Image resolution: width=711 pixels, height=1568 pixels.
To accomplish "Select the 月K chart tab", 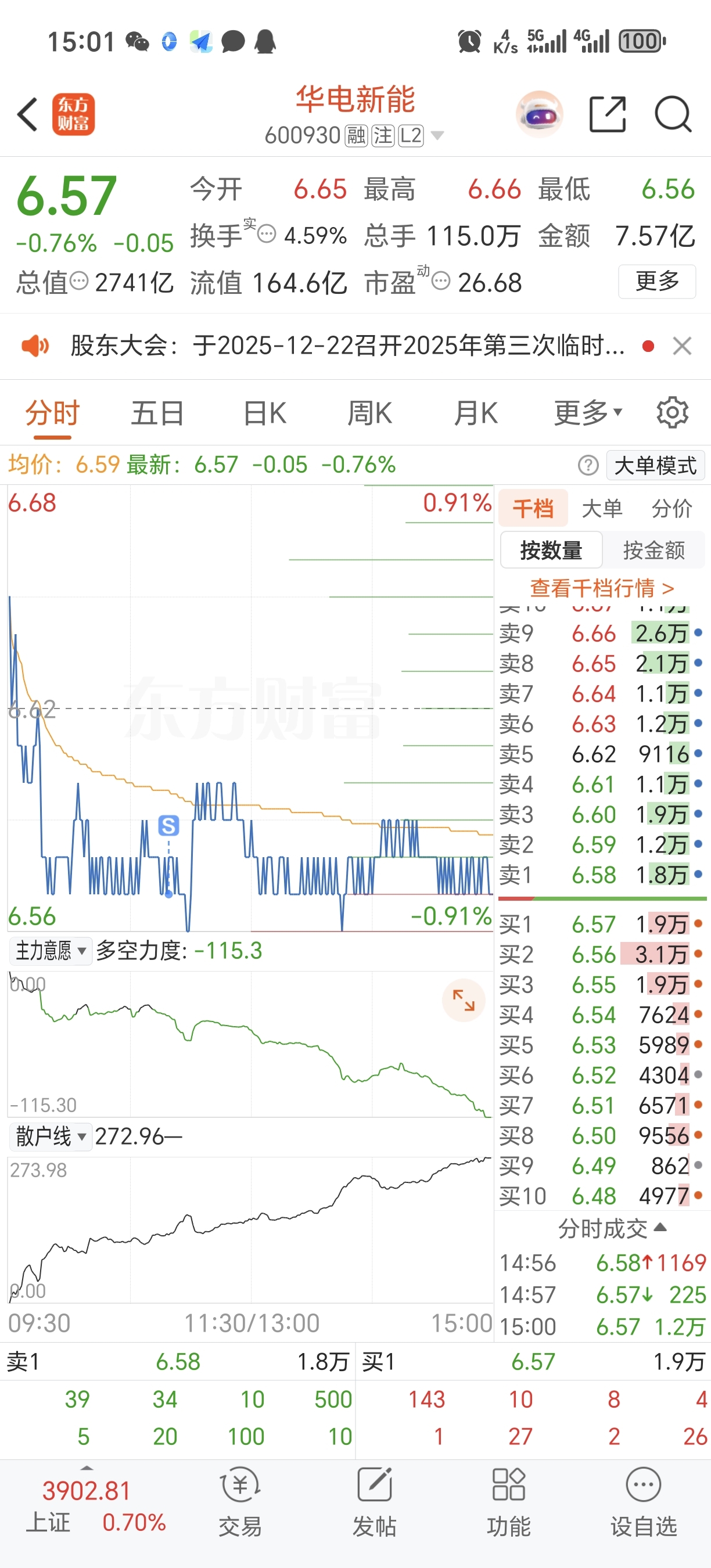I will pyautogui.click(x=475, y=413).
